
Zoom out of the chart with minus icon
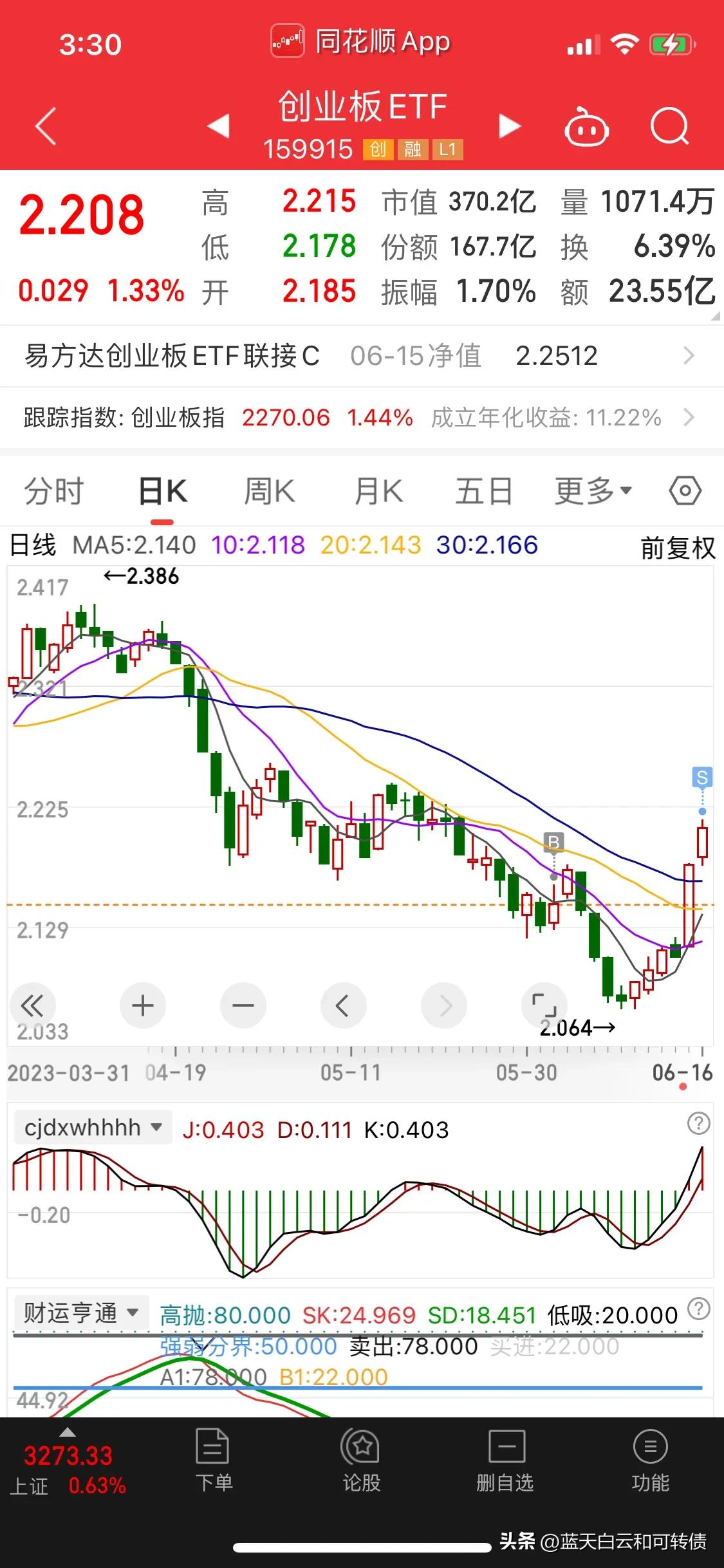coord(243,1005)
